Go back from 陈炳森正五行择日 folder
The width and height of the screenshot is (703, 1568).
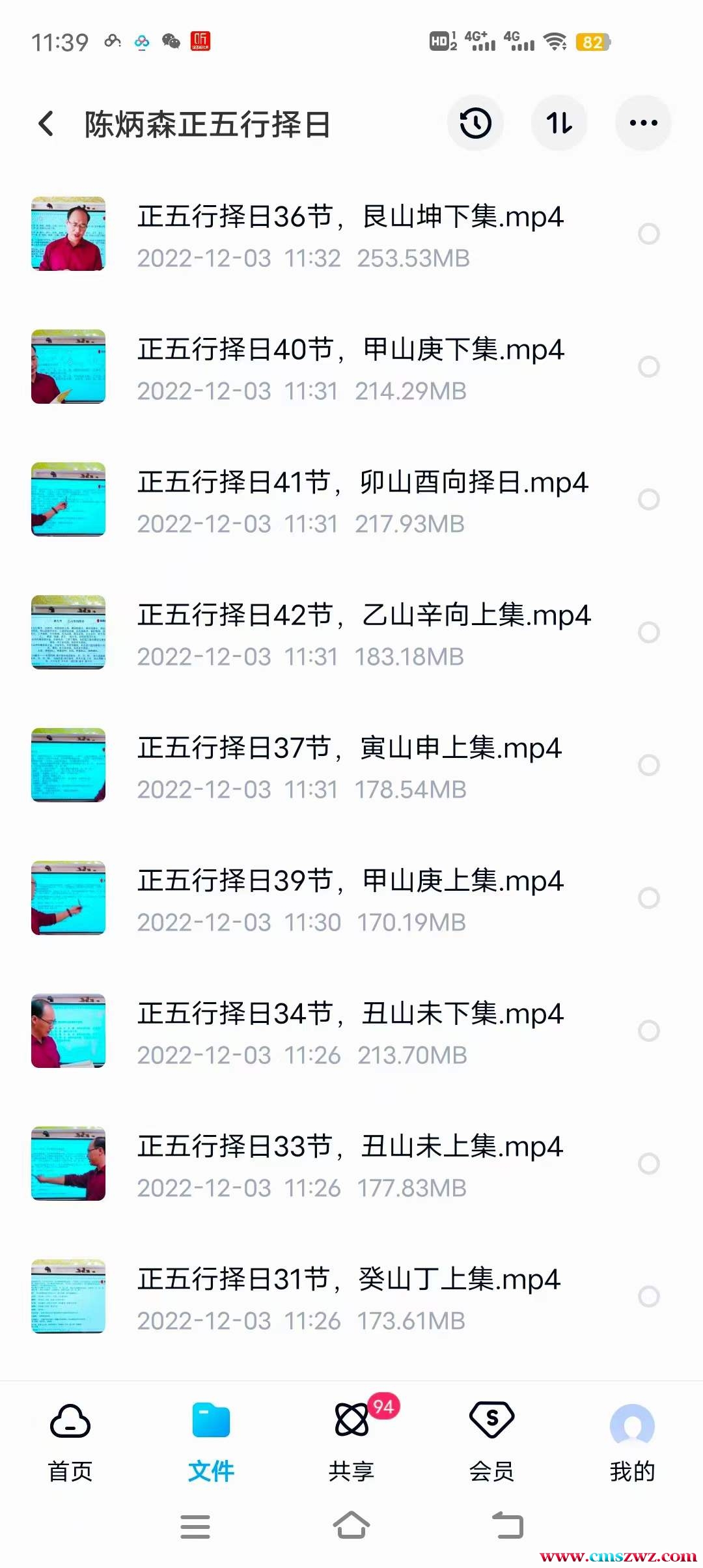[46, 124]
